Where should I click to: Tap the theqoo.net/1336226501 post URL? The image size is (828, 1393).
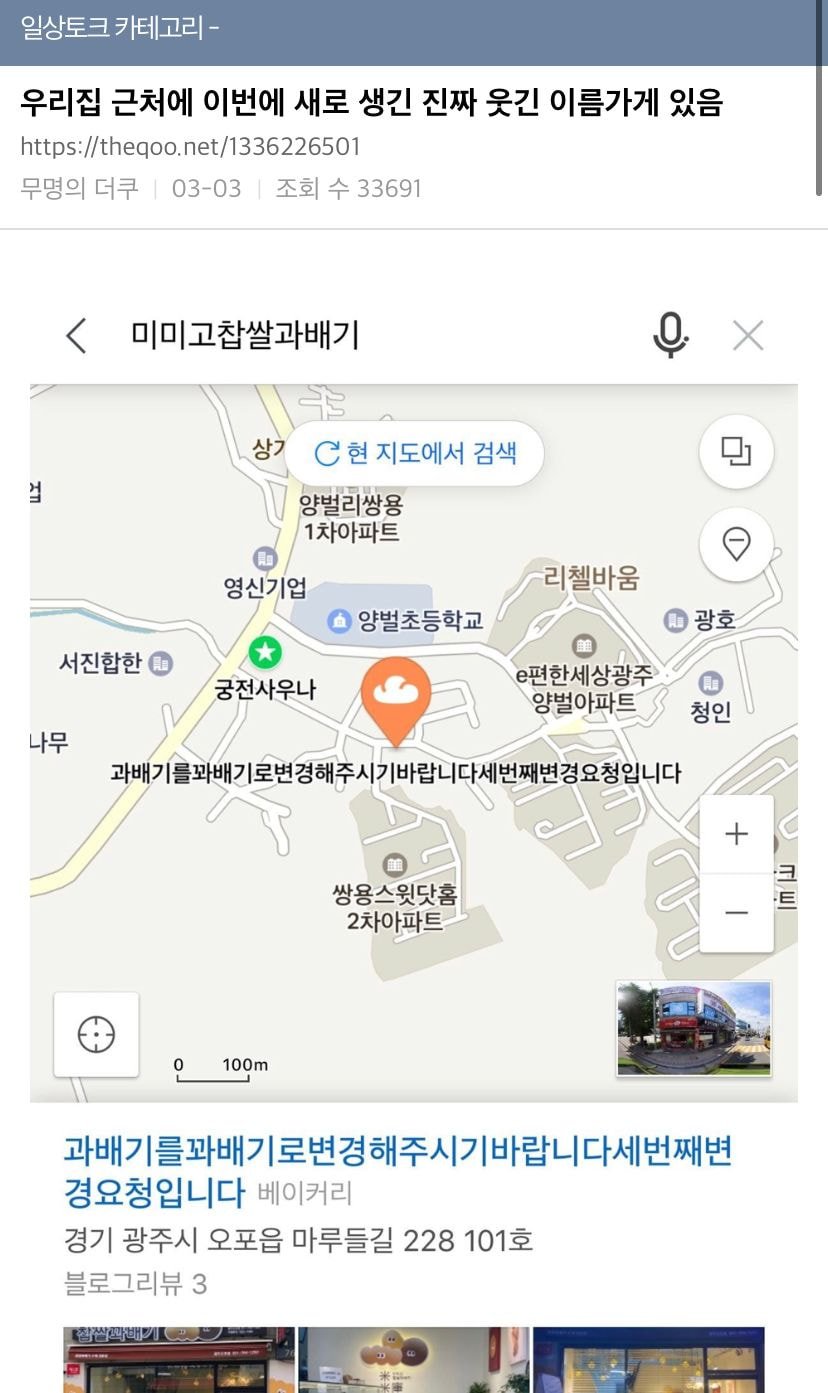coord(190,147)
